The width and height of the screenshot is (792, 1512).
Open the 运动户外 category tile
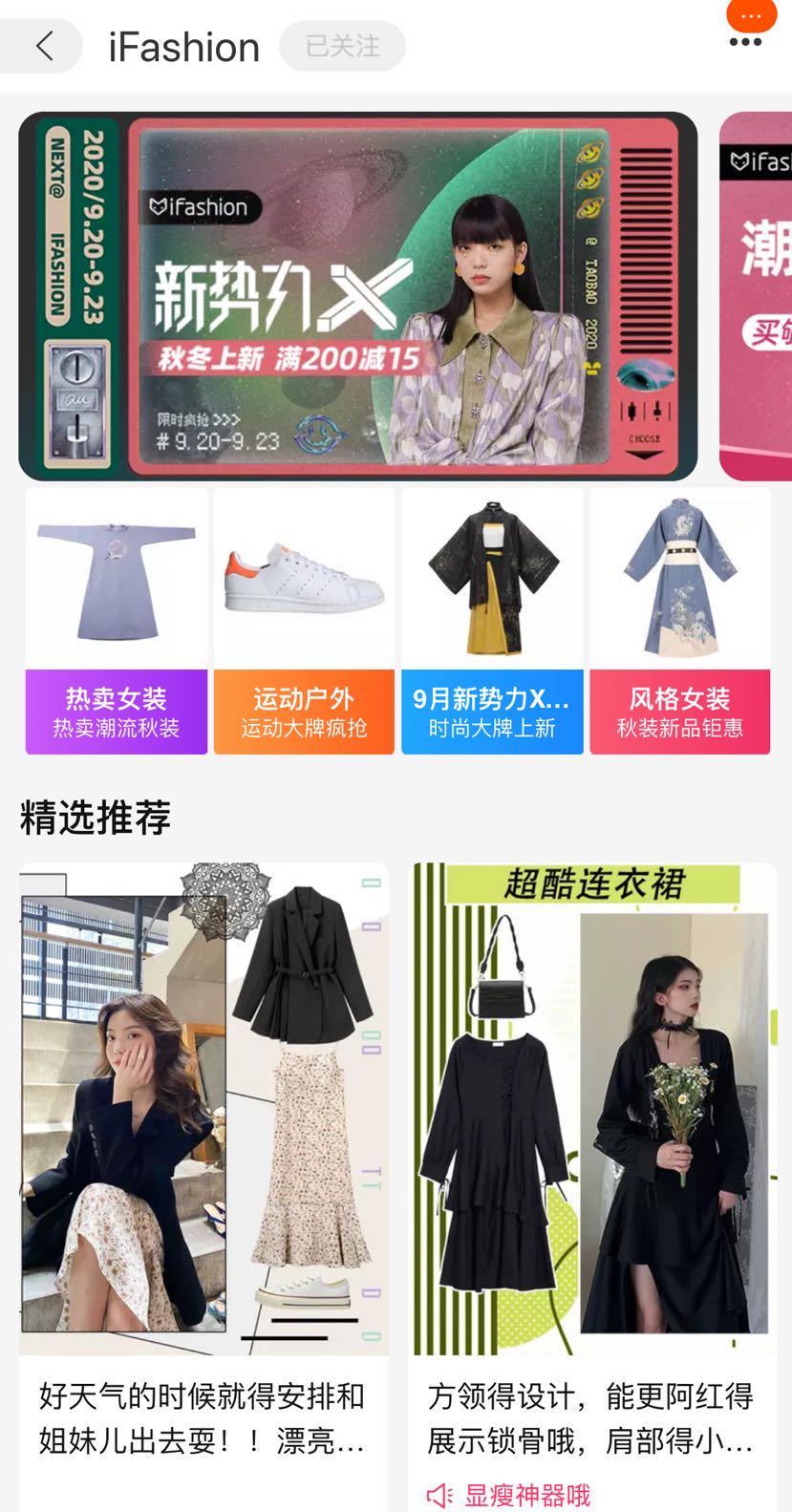click(304, 621)
